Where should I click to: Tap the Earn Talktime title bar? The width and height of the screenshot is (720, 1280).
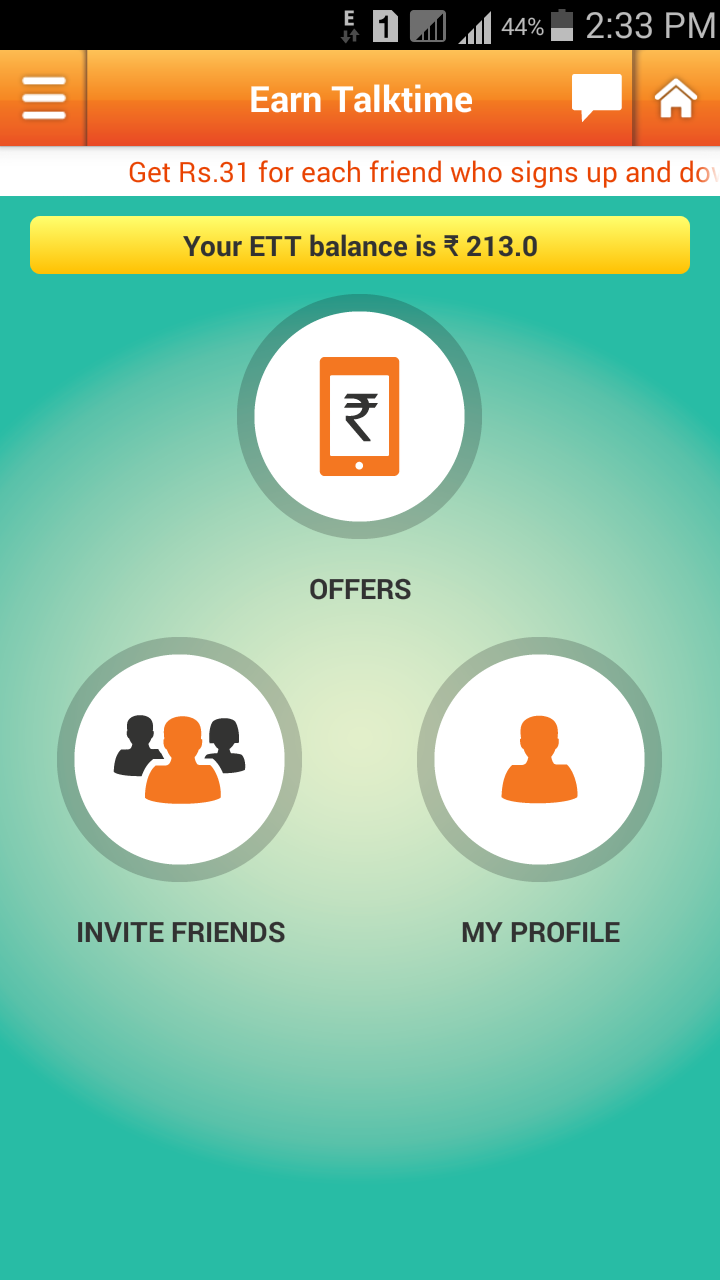[x=360, y=98]
